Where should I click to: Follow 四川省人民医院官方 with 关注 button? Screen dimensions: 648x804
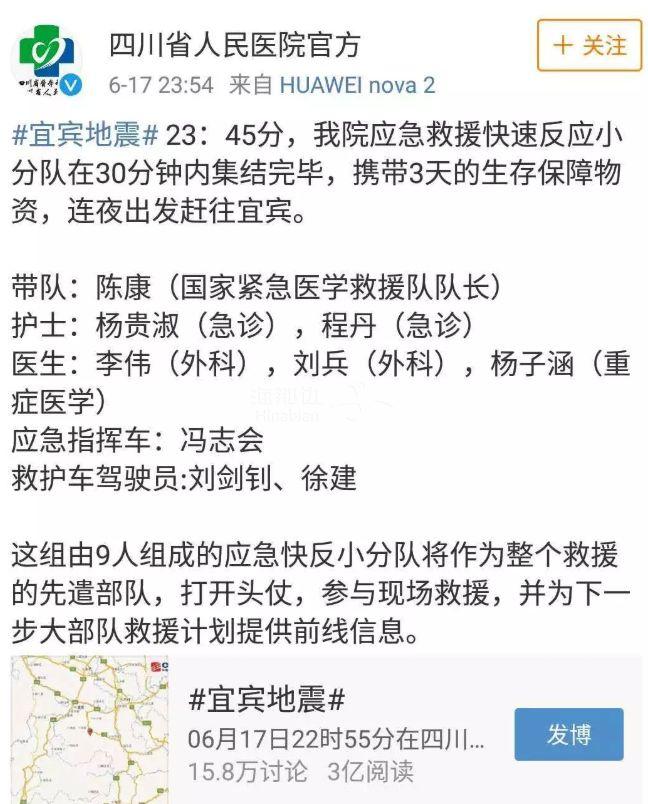[x=589, y=46]
